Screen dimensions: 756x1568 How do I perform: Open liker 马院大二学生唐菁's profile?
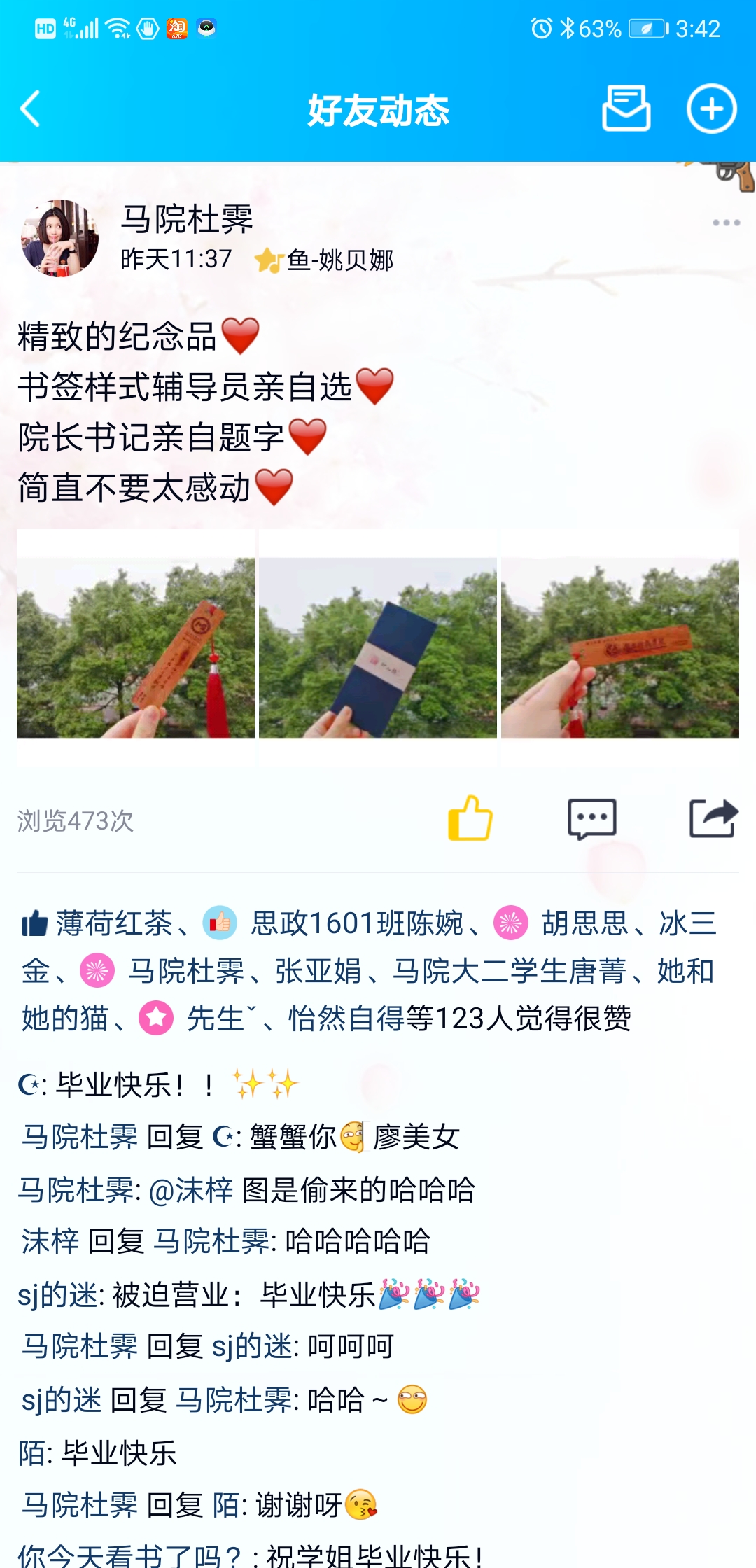pos(509,971)
